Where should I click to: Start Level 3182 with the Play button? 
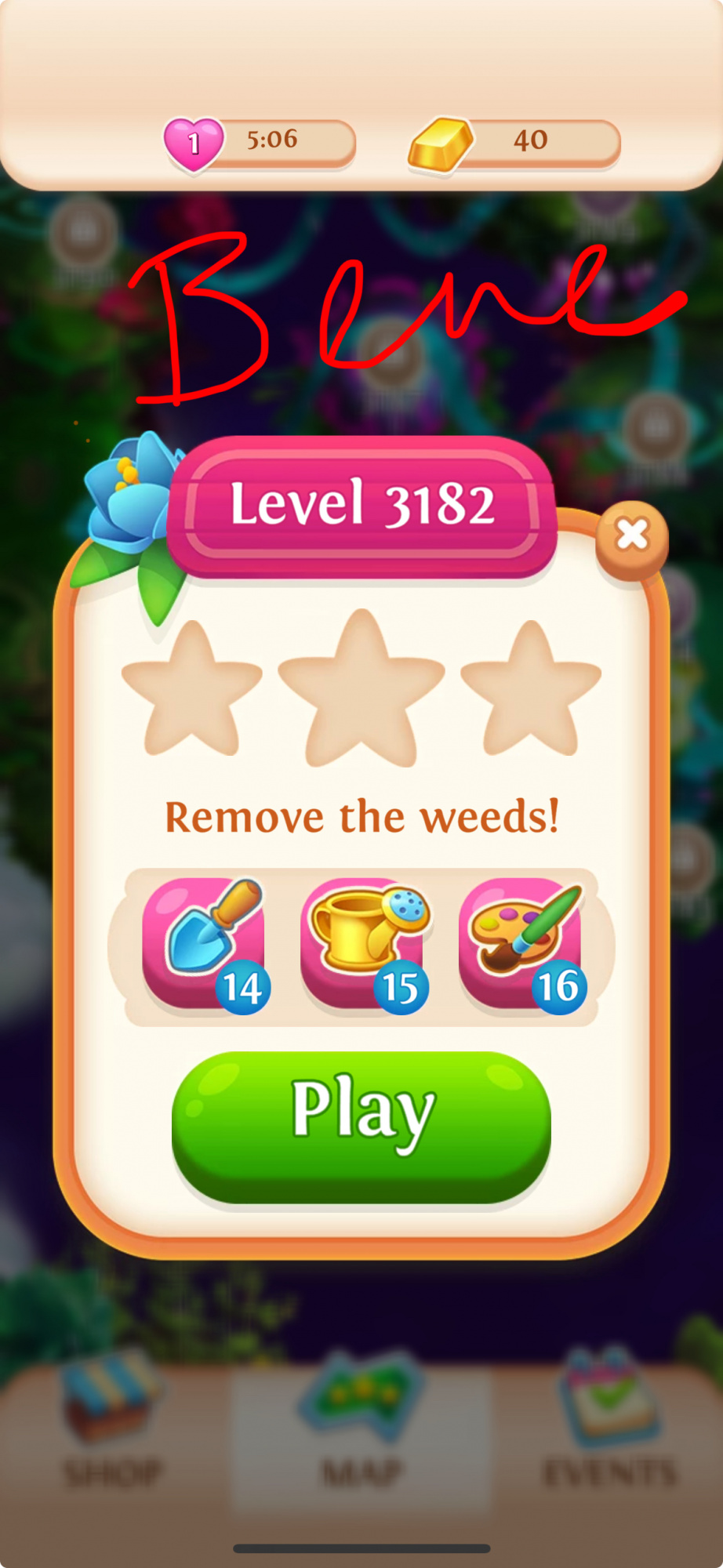pos(361,1125)
